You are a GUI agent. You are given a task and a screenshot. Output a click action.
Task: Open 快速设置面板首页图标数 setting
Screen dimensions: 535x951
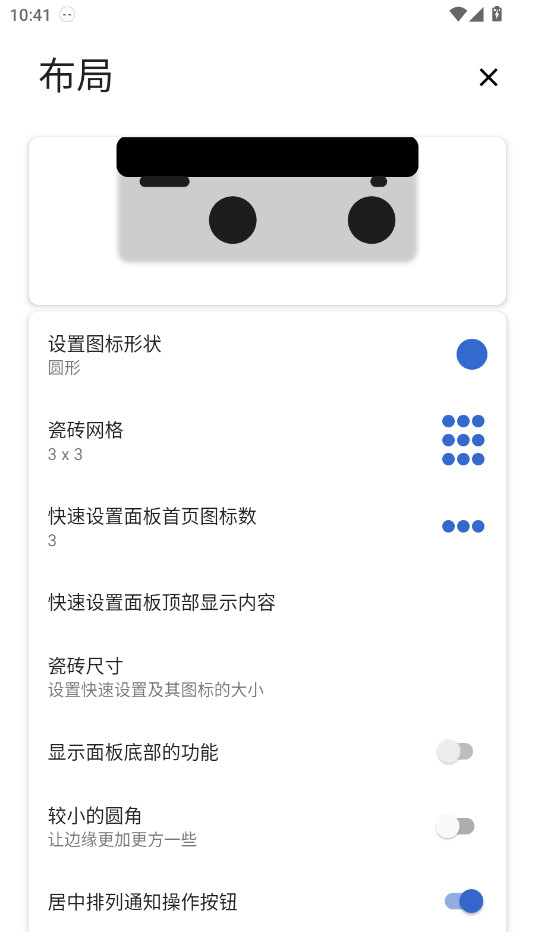[268, 527]
